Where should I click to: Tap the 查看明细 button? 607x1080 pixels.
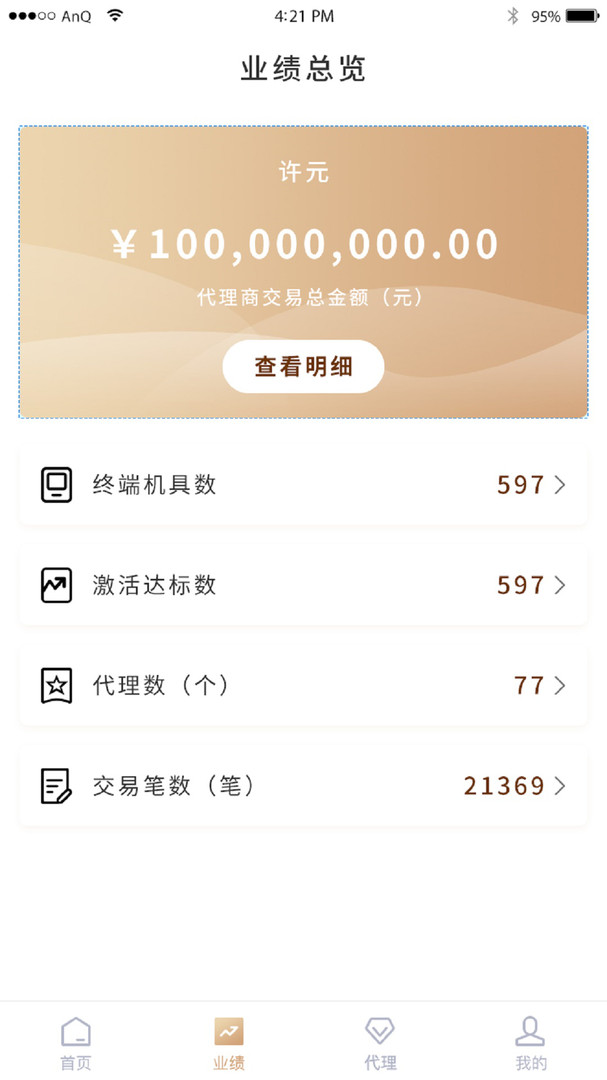click(x=303, y=366)
